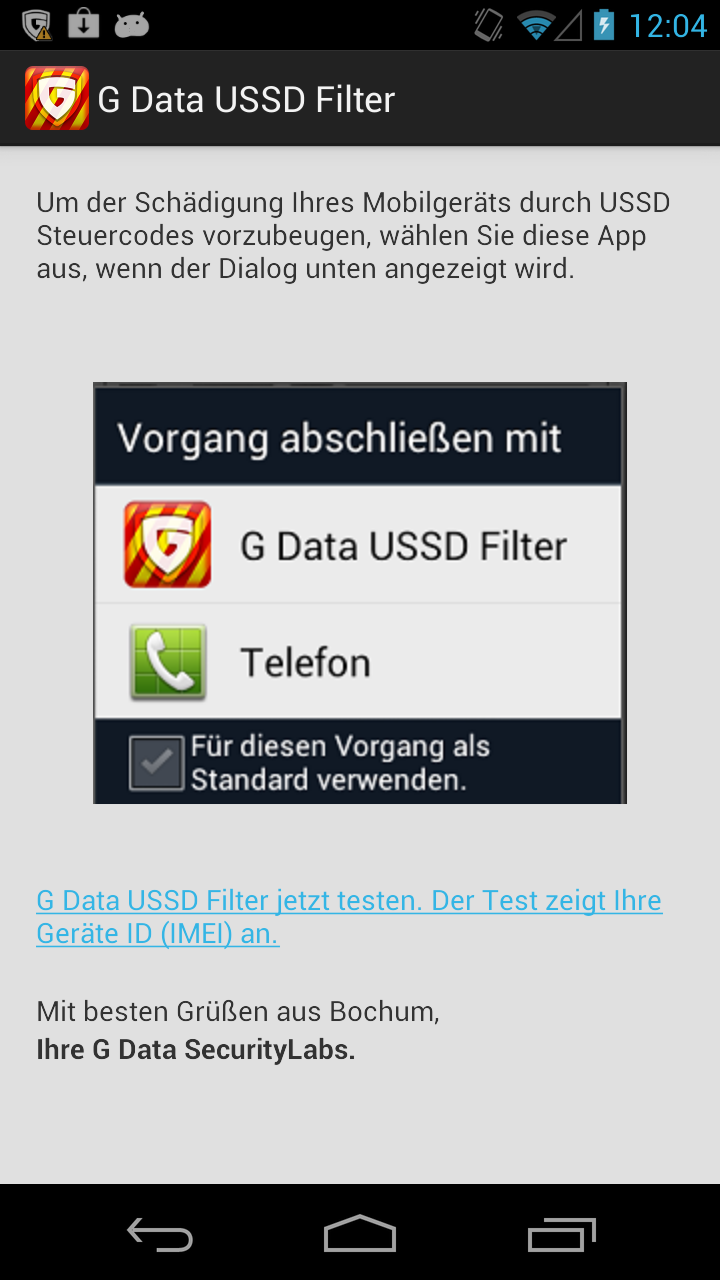Go to the home screen
Viewport: 720px width, 1280px height.
tap(360, 1234)
